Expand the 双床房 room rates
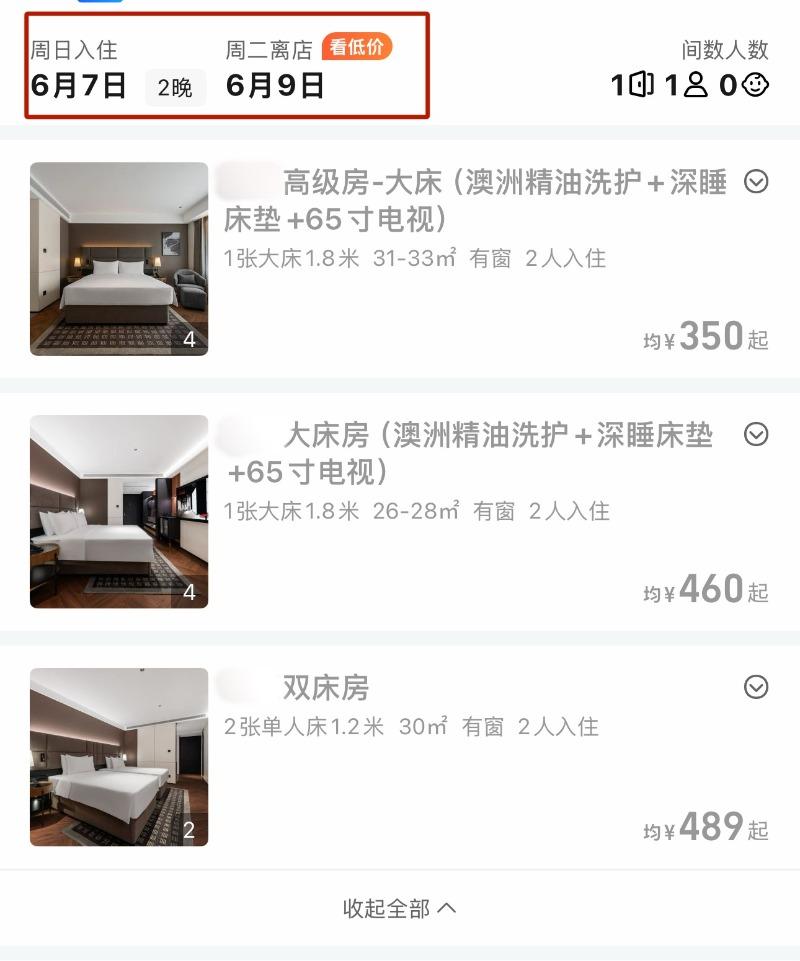 756,687
